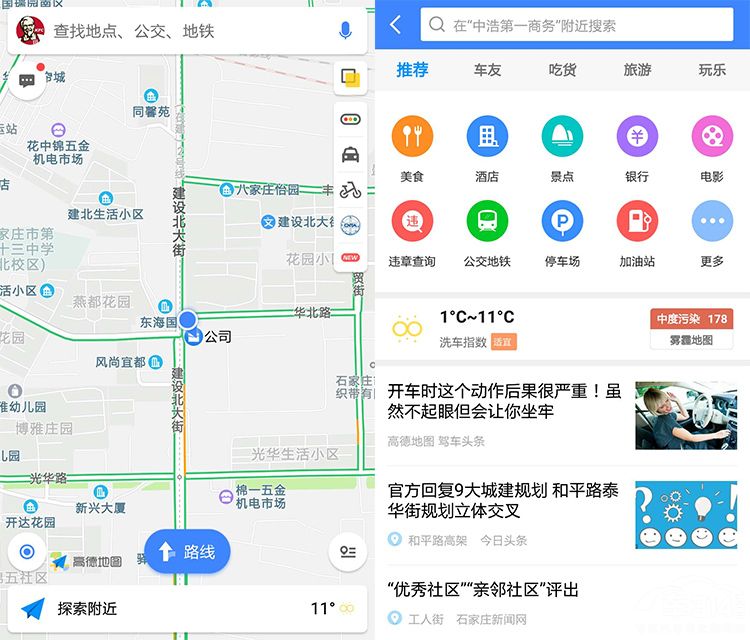Open cycling navigation icon

tap(350, 190)
